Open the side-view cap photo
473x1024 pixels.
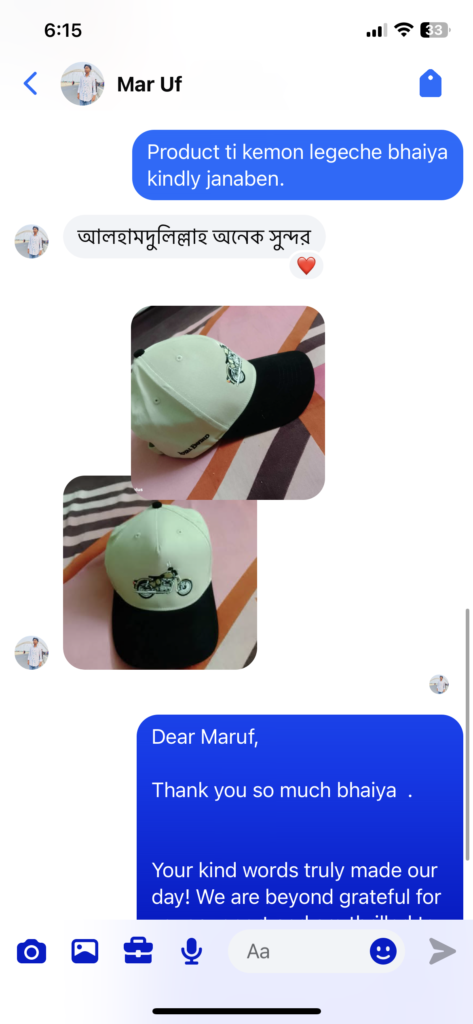[x=228, y=402]
